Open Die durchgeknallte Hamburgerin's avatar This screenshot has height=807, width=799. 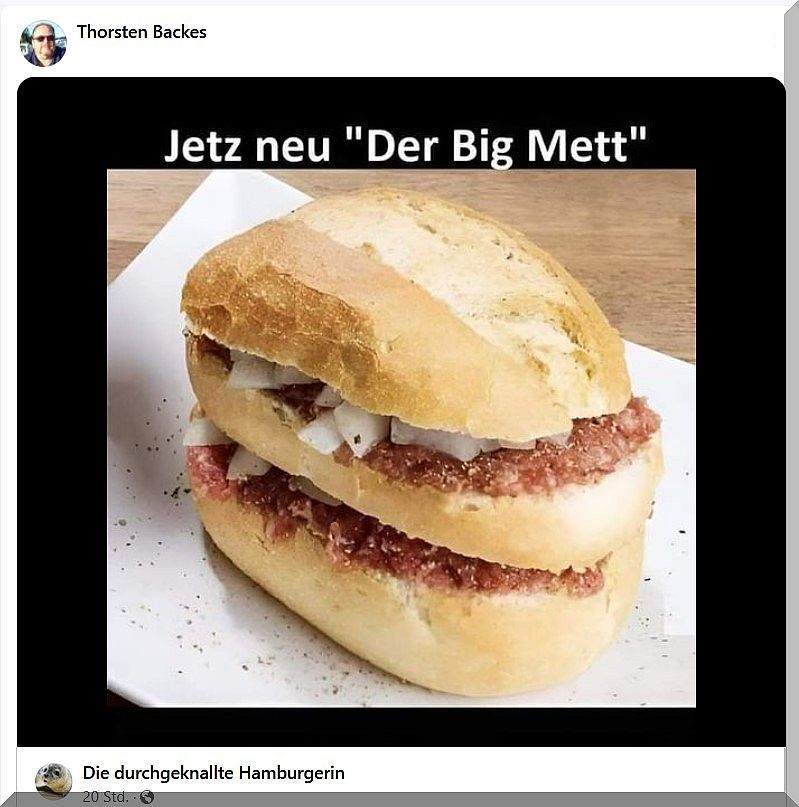click(x=54, y=780)
